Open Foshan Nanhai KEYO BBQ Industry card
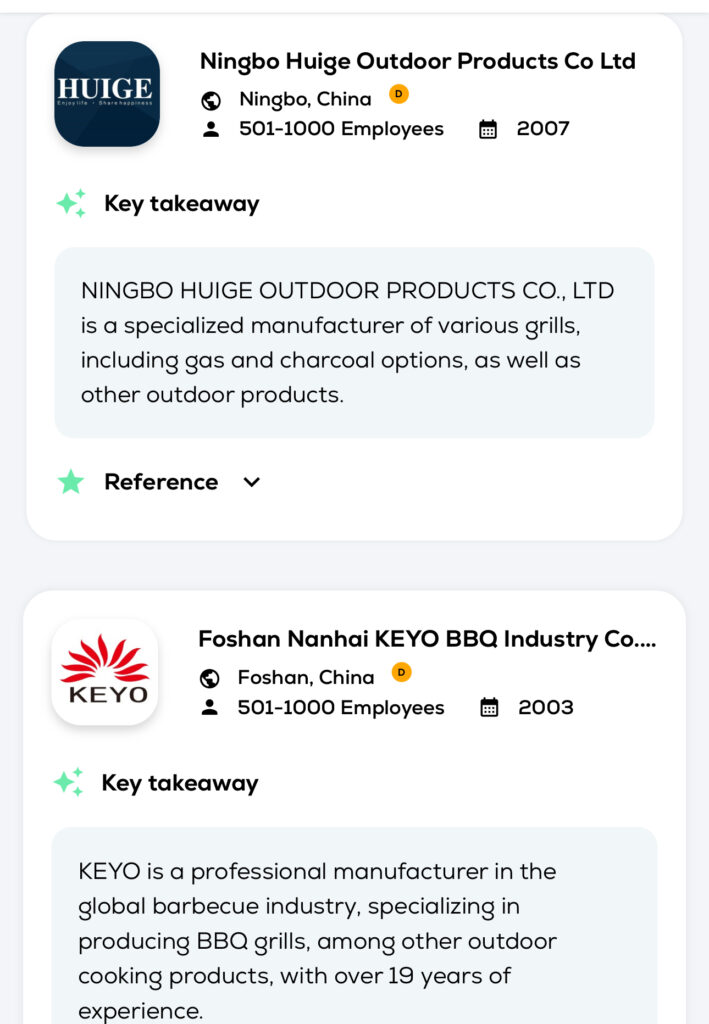The image size is (709, 1024). point(427,639)
